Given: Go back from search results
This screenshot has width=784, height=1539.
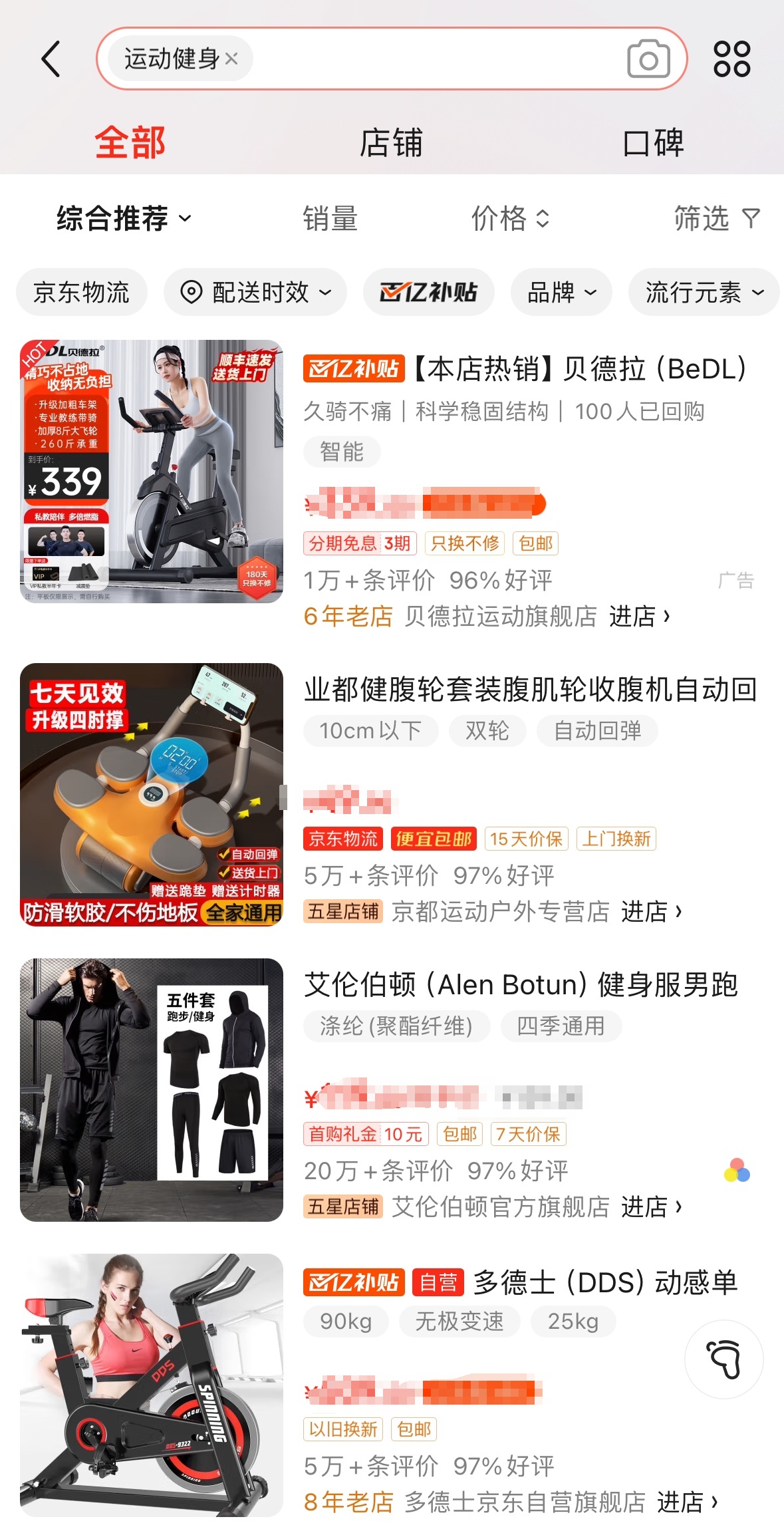Looking at the screenshot, I should click(x=51, y=59).
